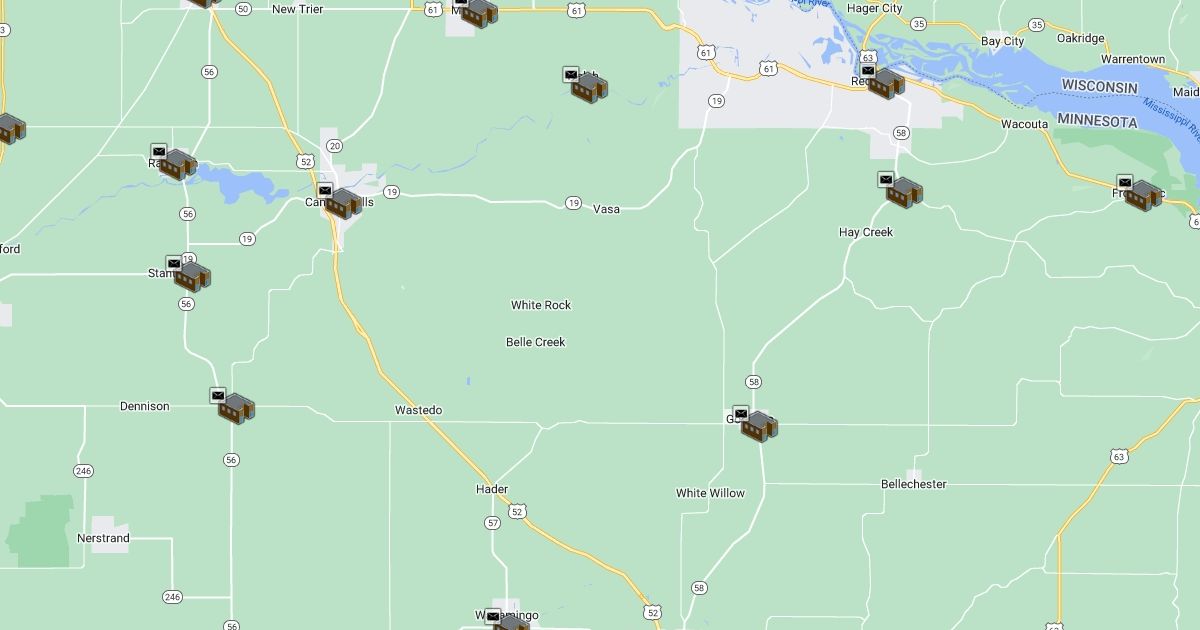
Task: Tap the post office marker north of Hay Creek
Action: [902, 192]
